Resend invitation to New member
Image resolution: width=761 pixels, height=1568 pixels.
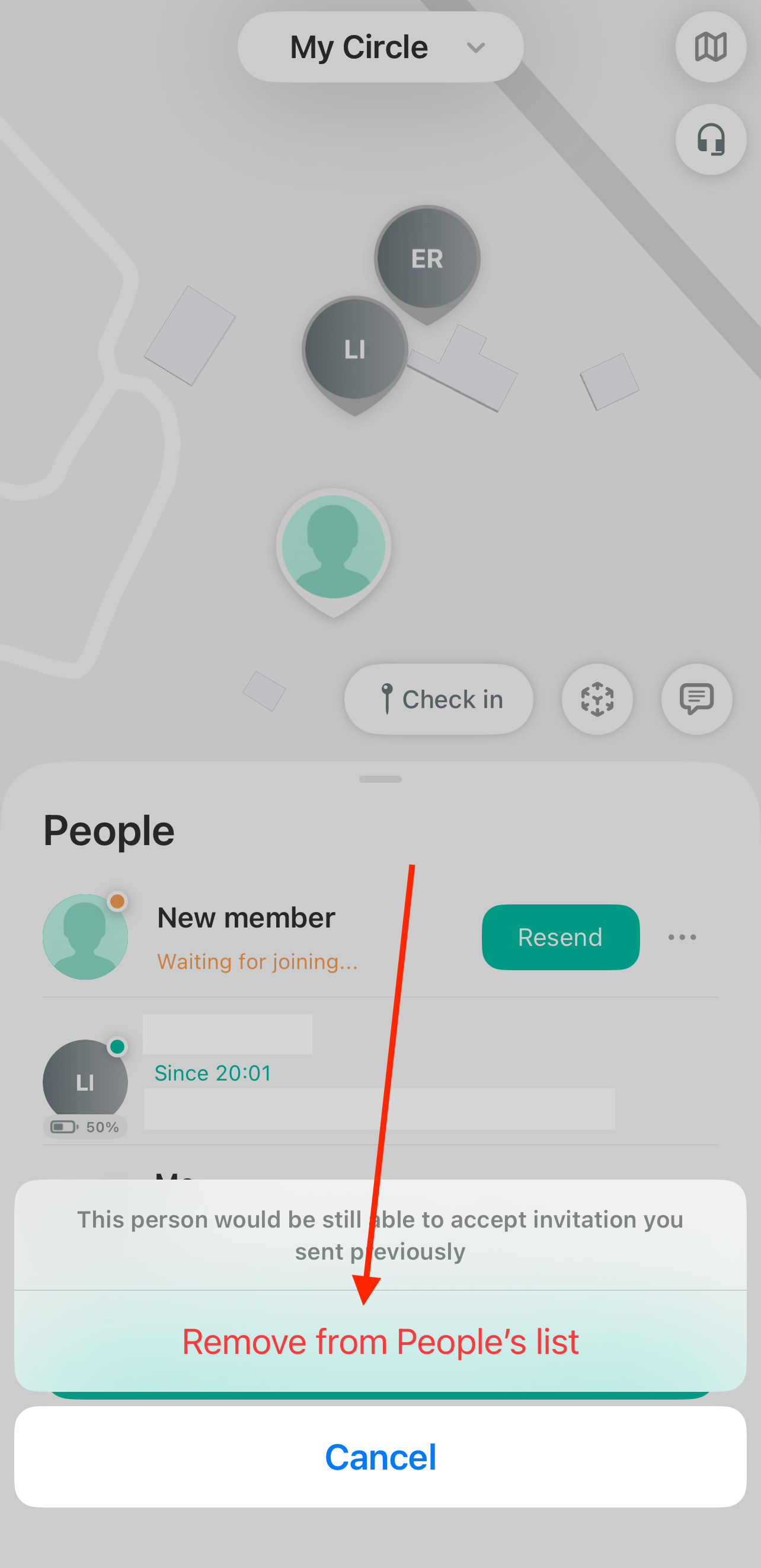tap(560, 937)
